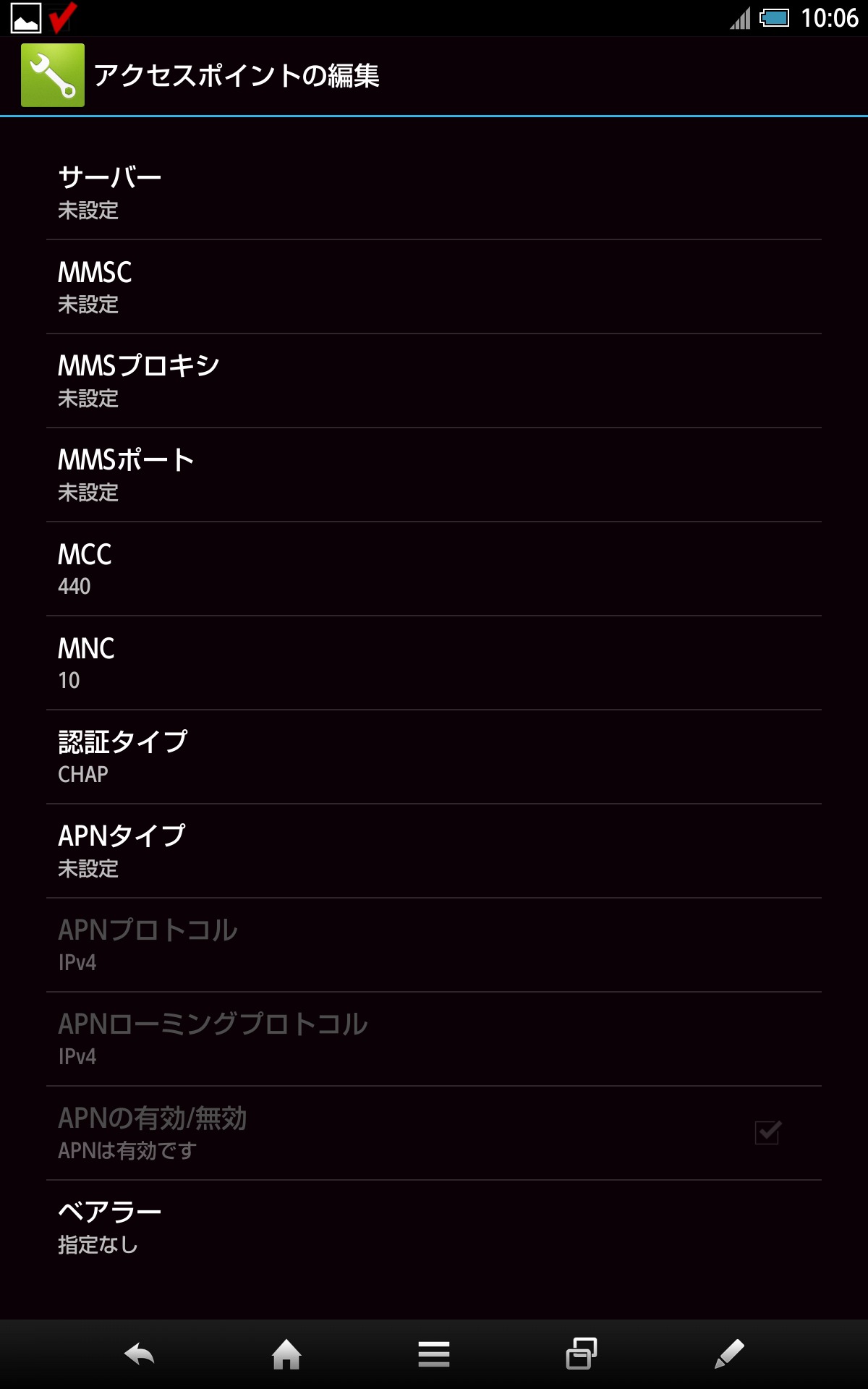
Task: Show recent apps
Action: point(582,1354)
